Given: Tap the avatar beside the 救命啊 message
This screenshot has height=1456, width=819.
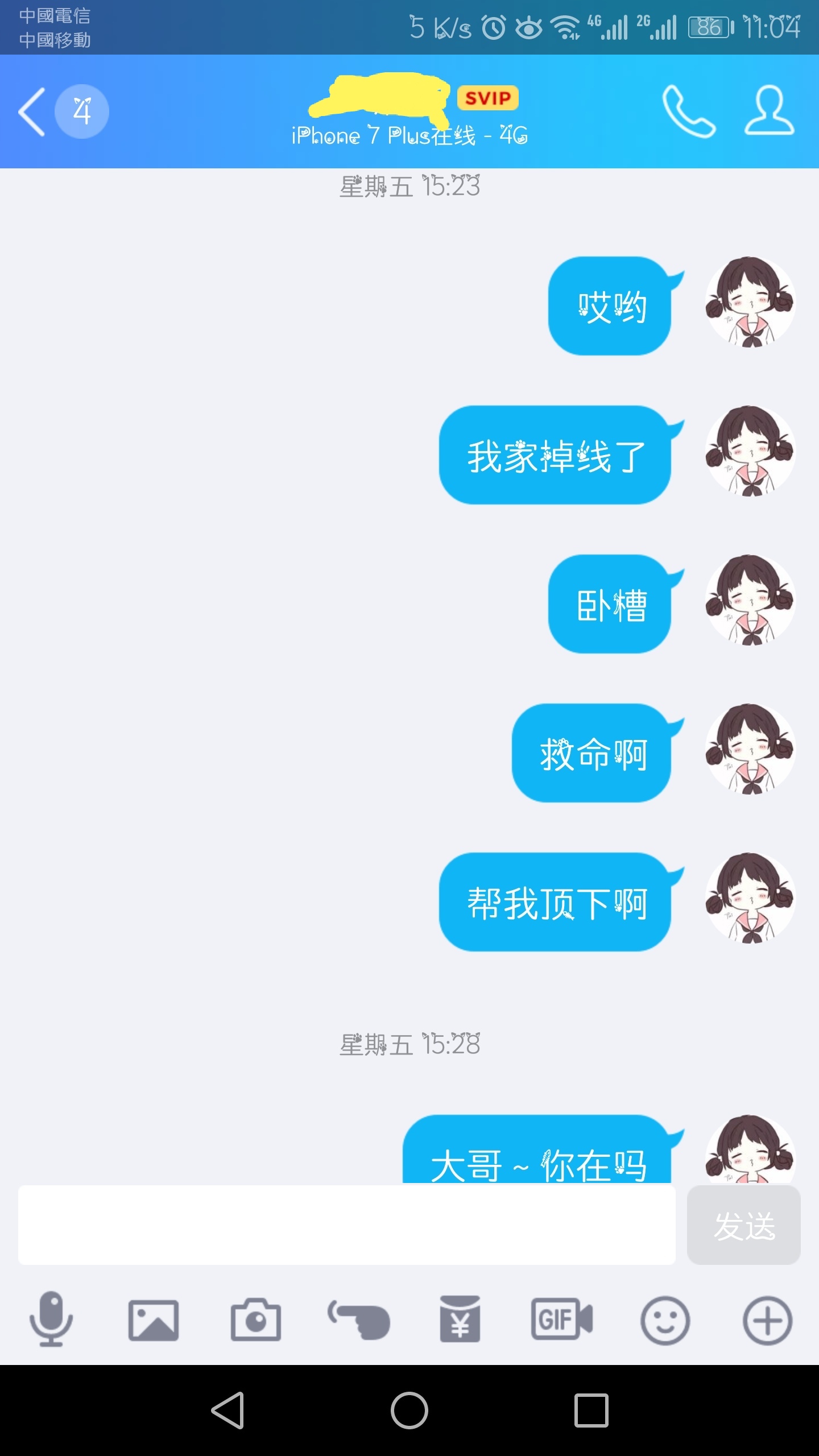Looking at the screenshot, I should click(x=750, y=748).
